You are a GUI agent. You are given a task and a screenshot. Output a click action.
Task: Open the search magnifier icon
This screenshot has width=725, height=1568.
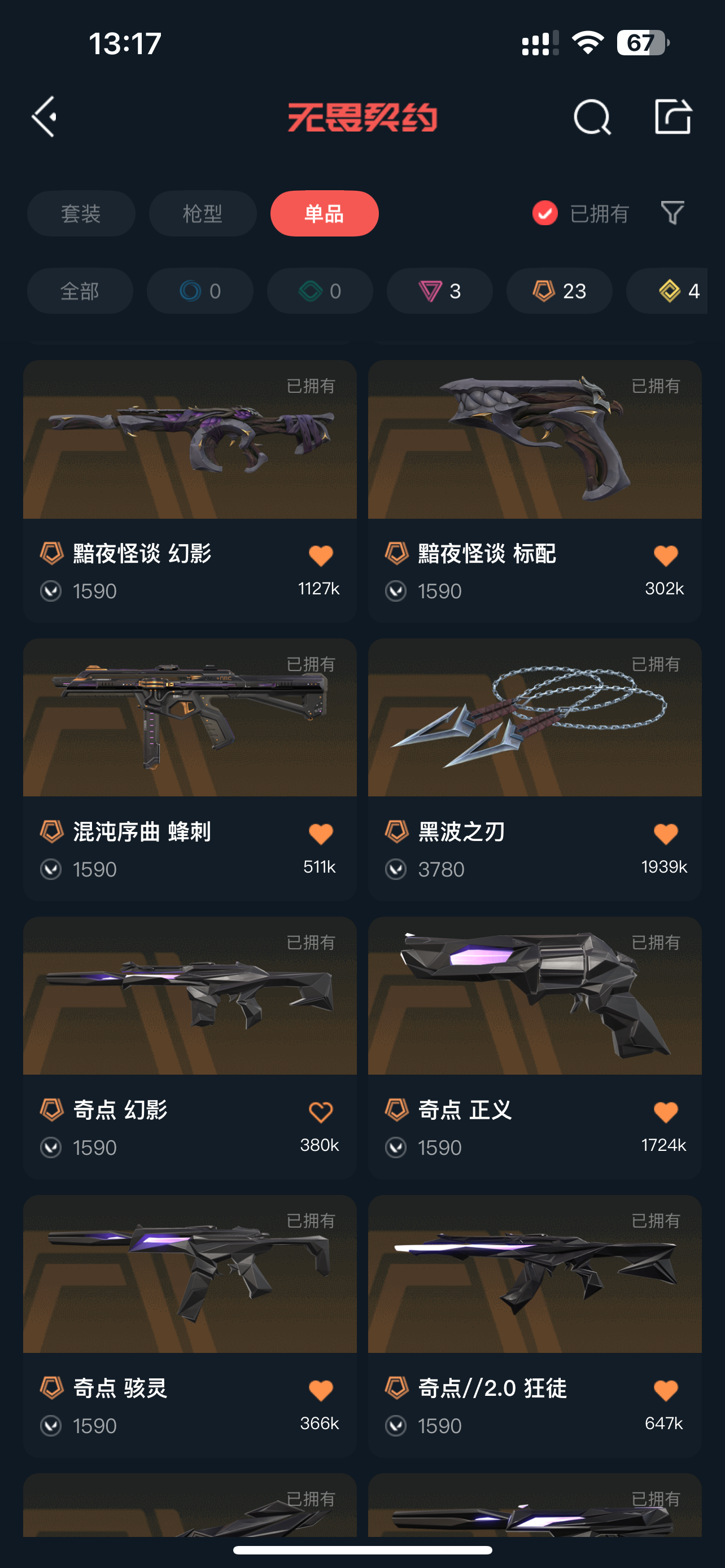point(592,116)
